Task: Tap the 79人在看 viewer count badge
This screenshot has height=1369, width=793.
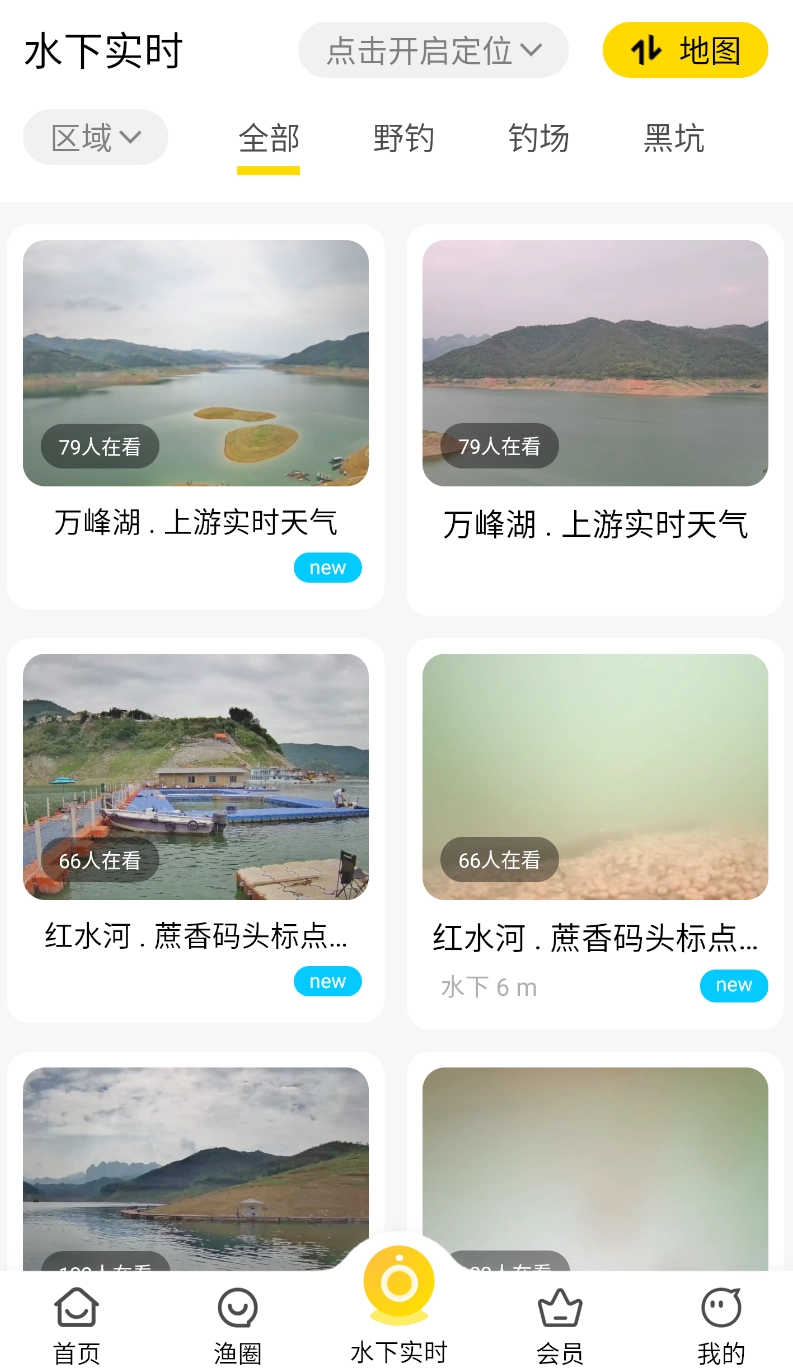Action: pyautogui.click(x=99, y=447)
